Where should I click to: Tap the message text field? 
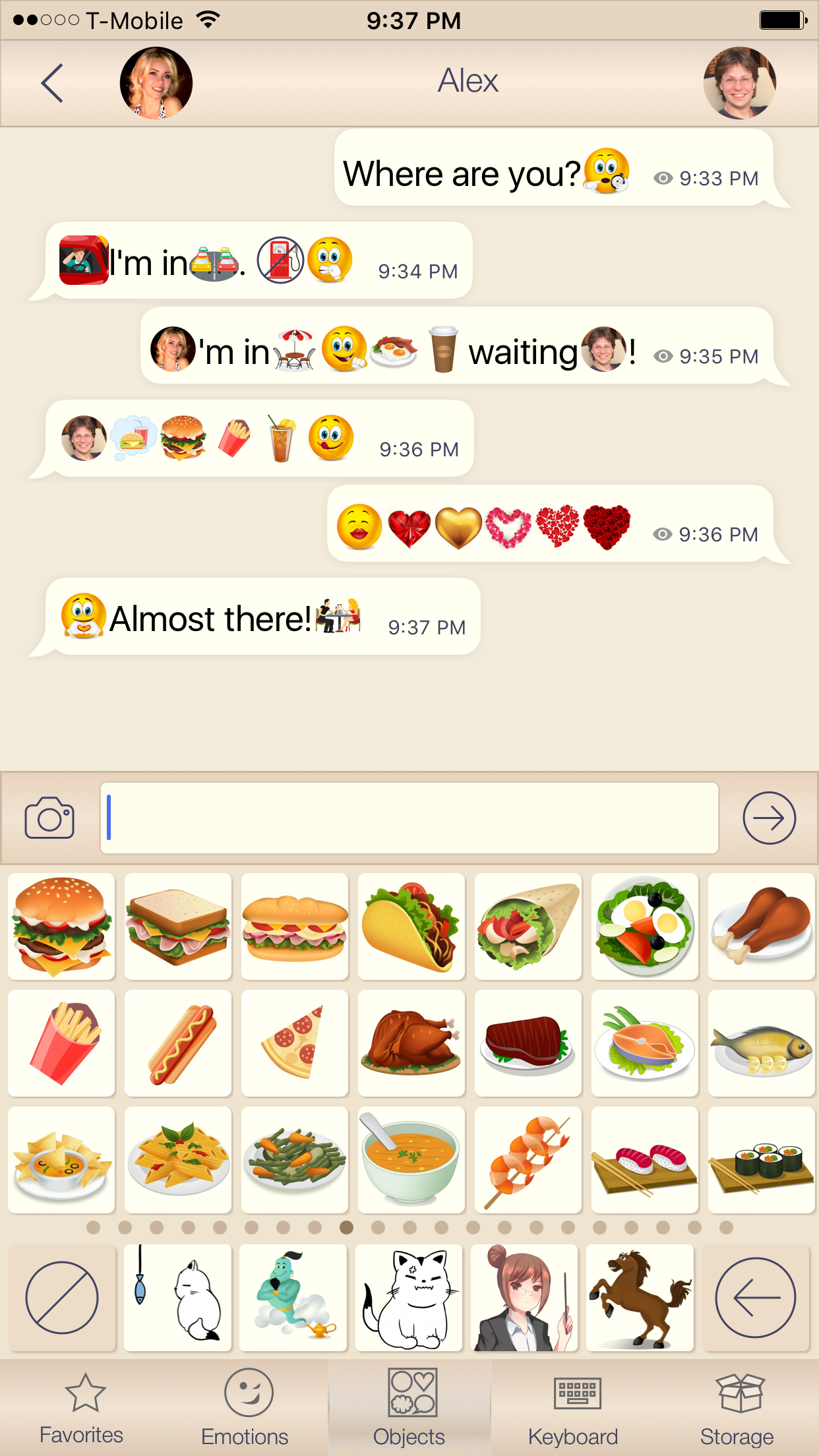pos(409,818)
